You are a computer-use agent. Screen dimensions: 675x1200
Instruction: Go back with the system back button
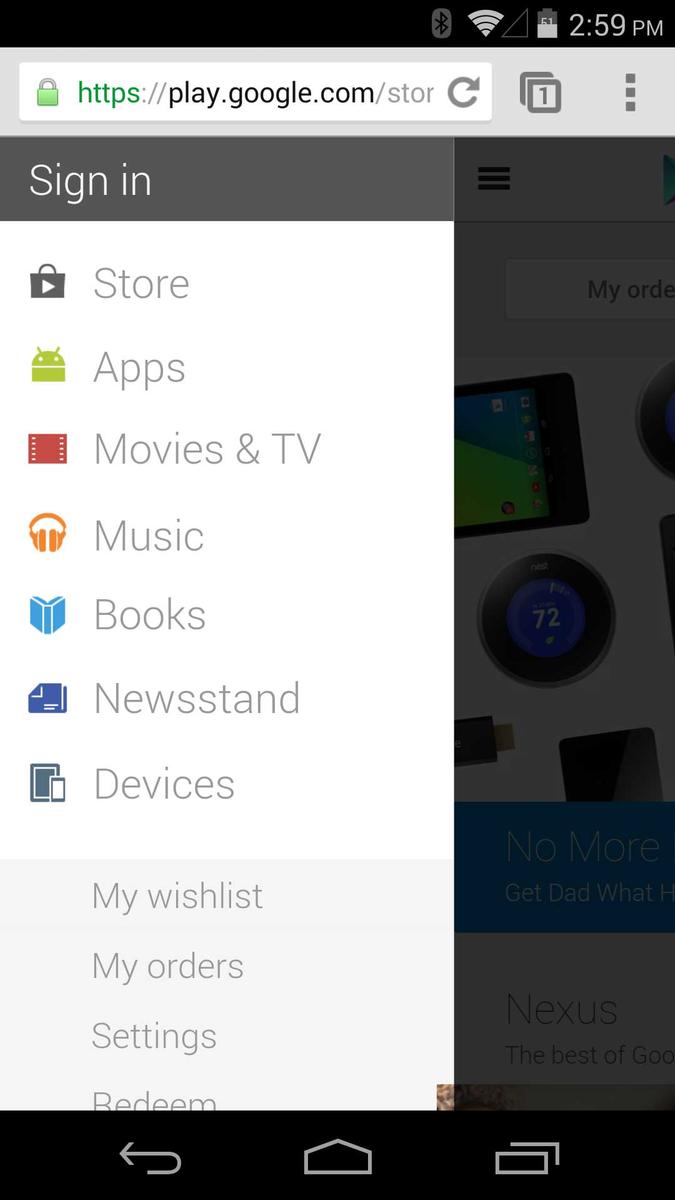[x=150, y=1158]
